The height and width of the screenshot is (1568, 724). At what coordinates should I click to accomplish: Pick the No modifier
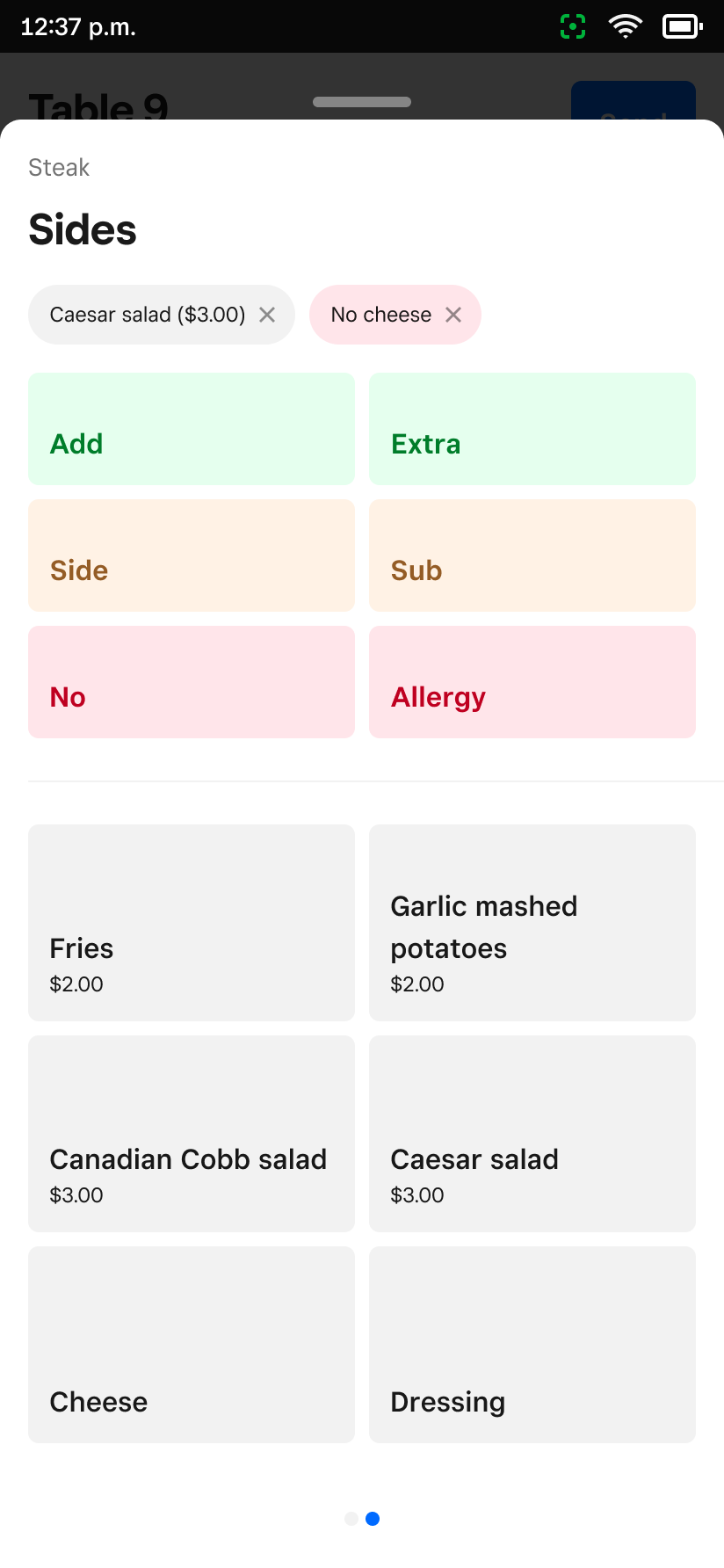pos(192,682)
